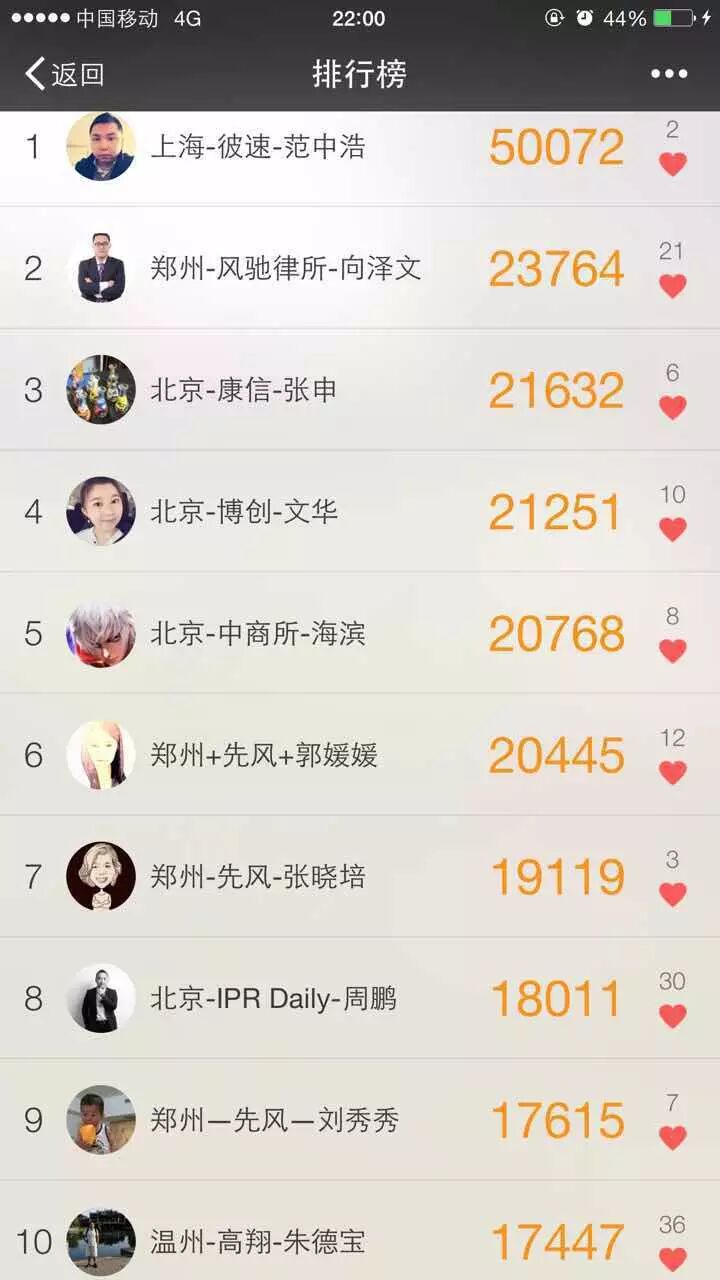Give a heart to 北京-中商所-海滨
This screenshot has width=720, height=1280.
(672, 651)
